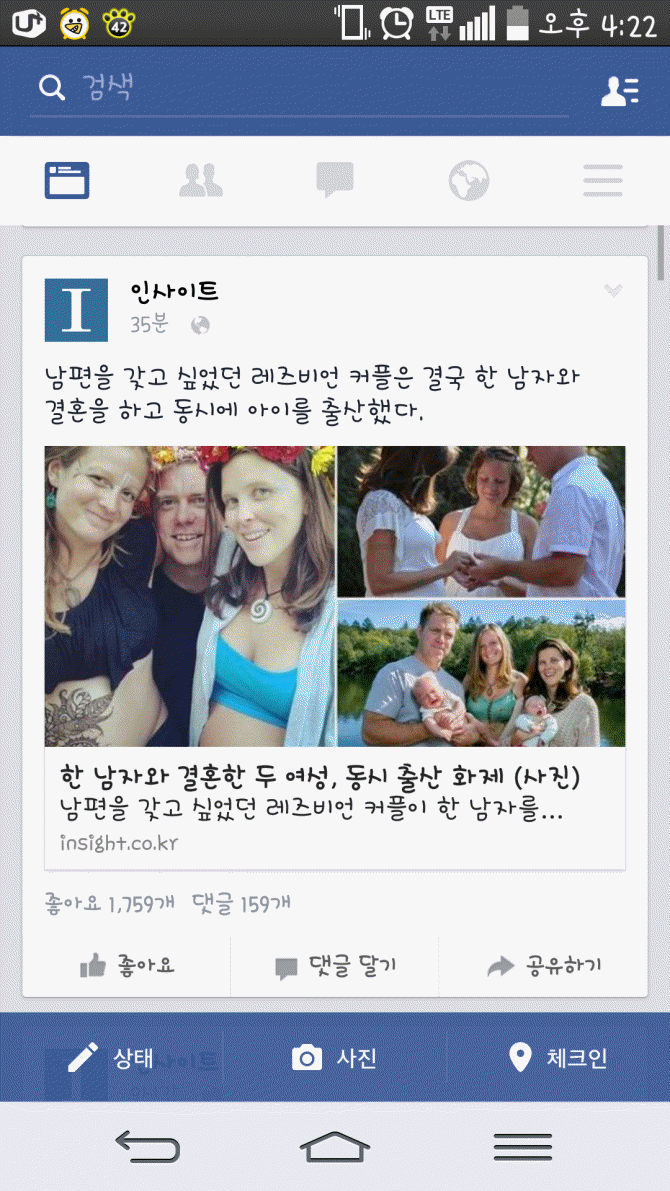Upload a photo with 사진
The height and width of the screenshot is (1191, 670).
pyautogui.click(x=335, y=1058)
